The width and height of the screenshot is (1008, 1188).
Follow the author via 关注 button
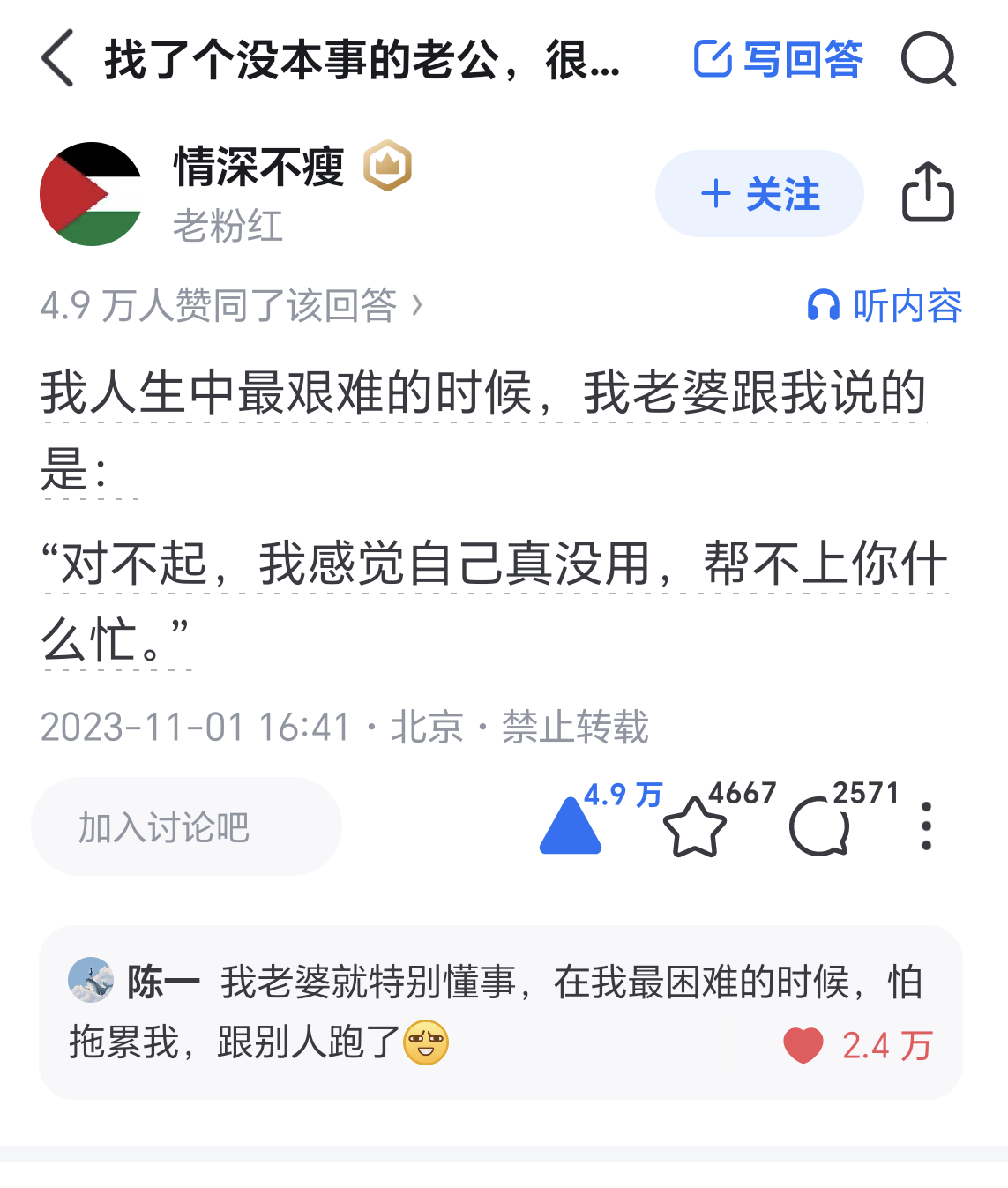(758, 194)
